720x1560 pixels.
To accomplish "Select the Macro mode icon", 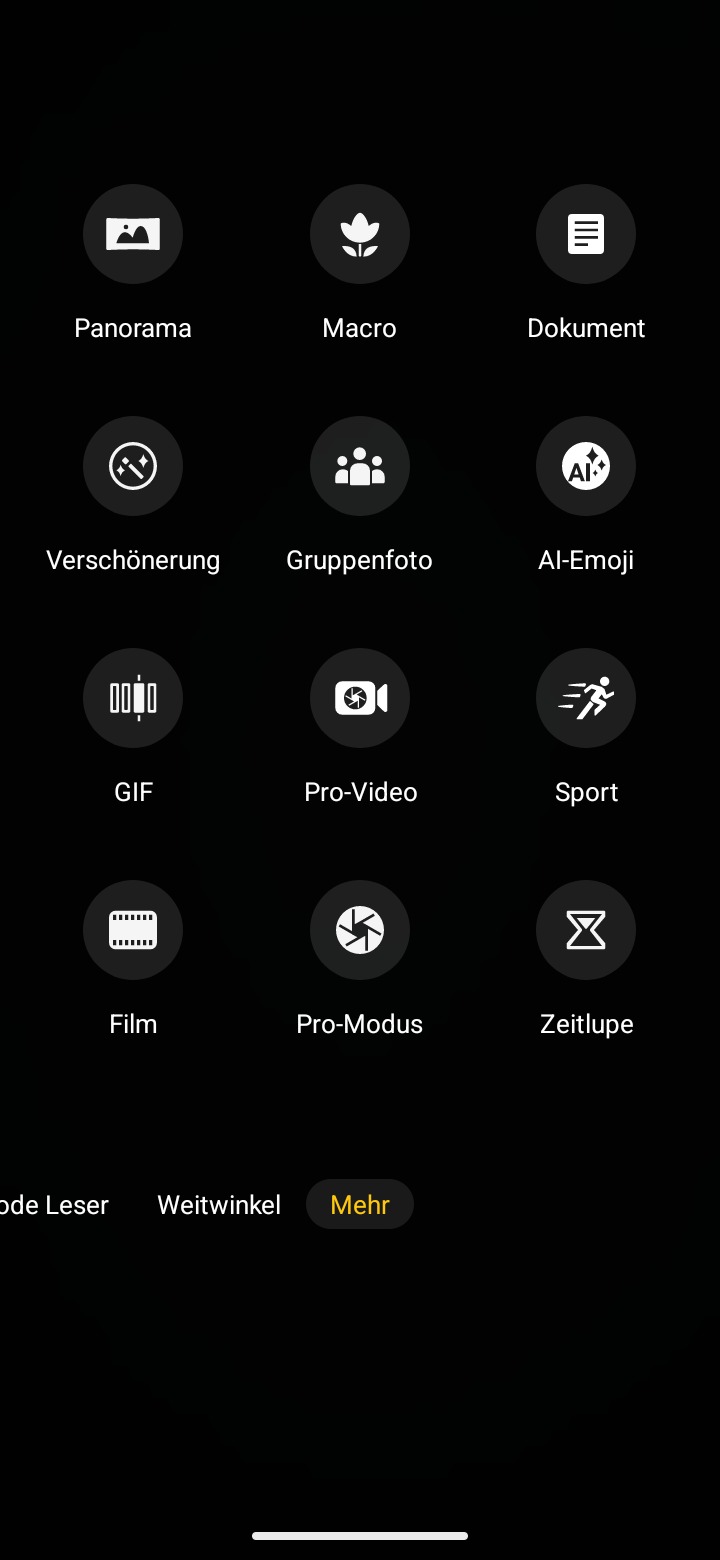I will (x=360, y=234).
